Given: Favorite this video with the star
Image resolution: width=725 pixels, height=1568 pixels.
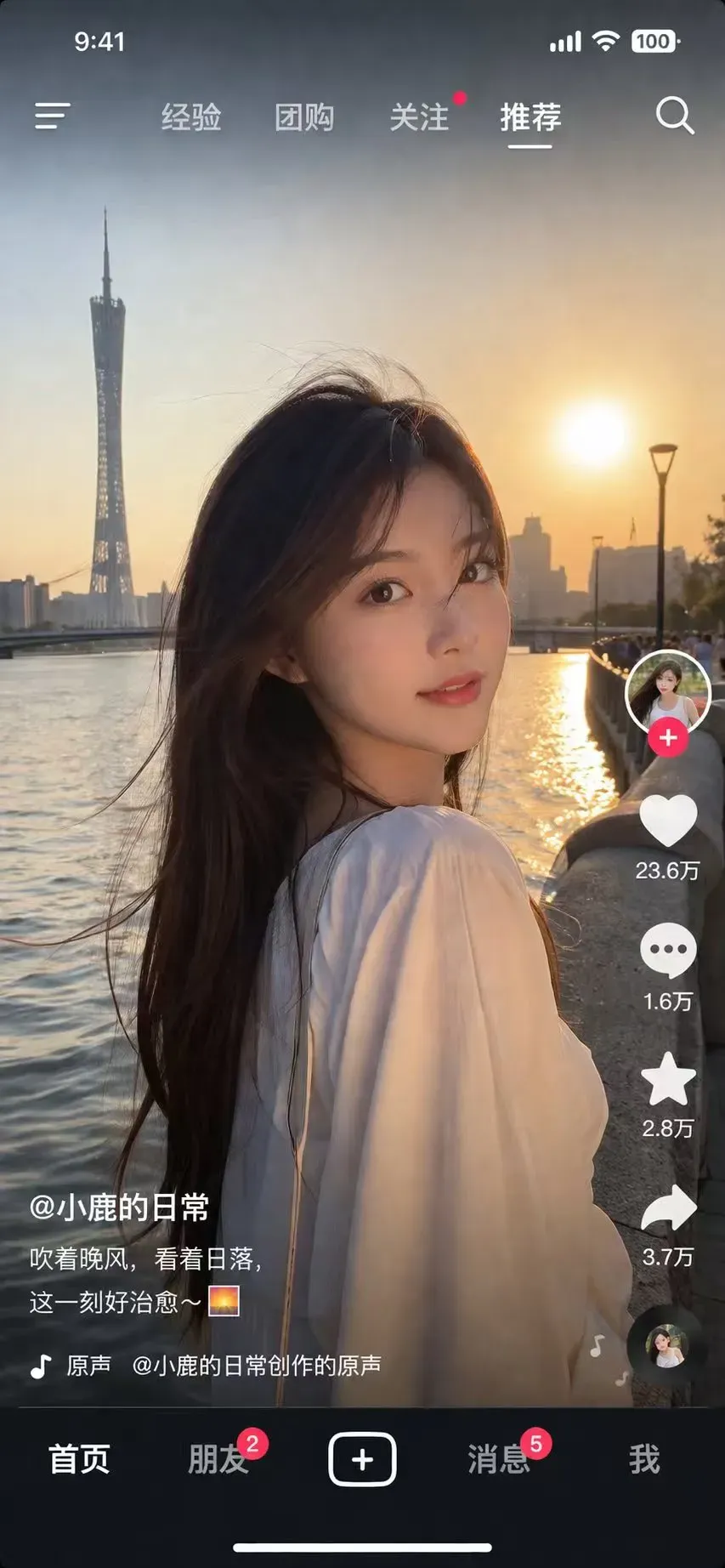Looking at the screenshot, I should point(667,1079).
